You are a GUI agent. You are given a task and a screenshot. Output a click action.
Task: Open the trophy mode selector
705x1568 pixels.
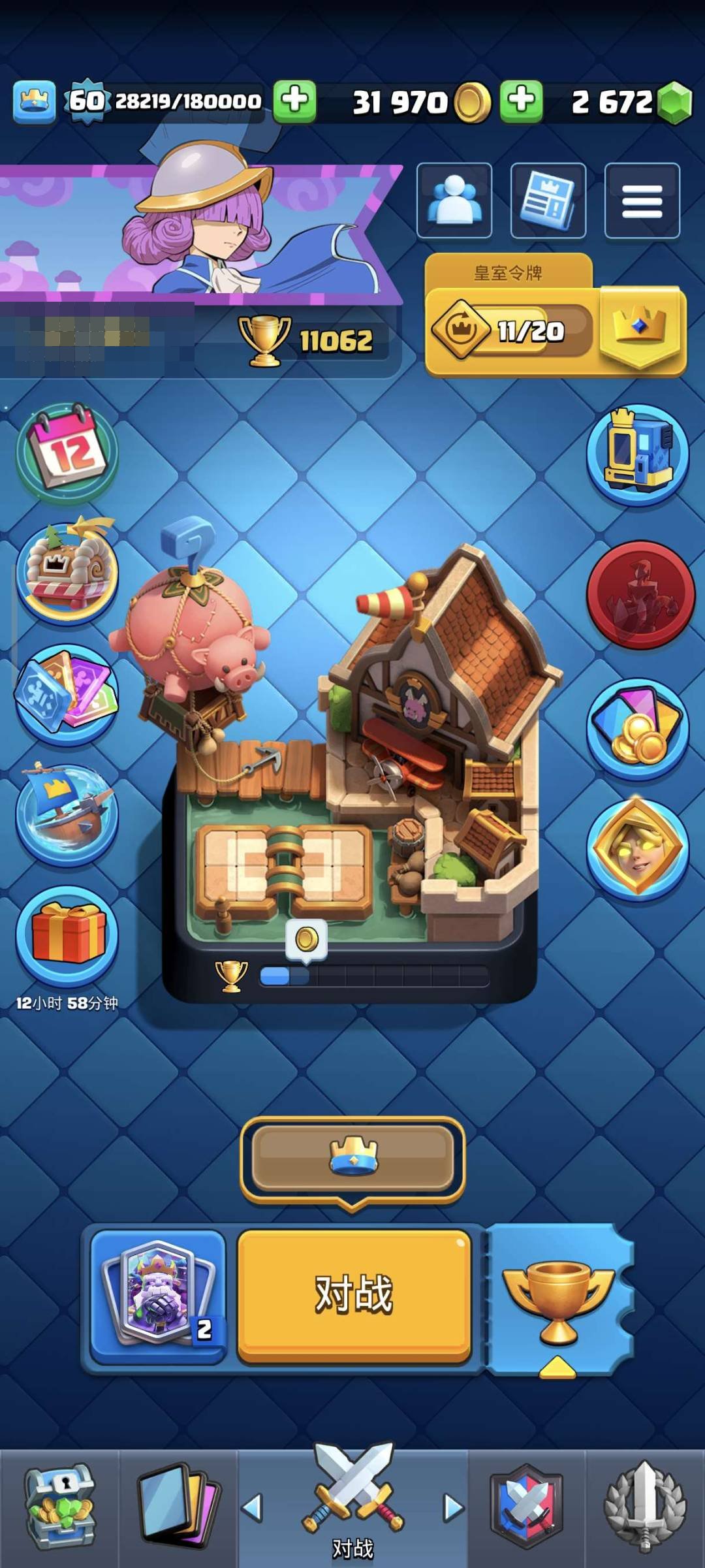[559, 1298]
